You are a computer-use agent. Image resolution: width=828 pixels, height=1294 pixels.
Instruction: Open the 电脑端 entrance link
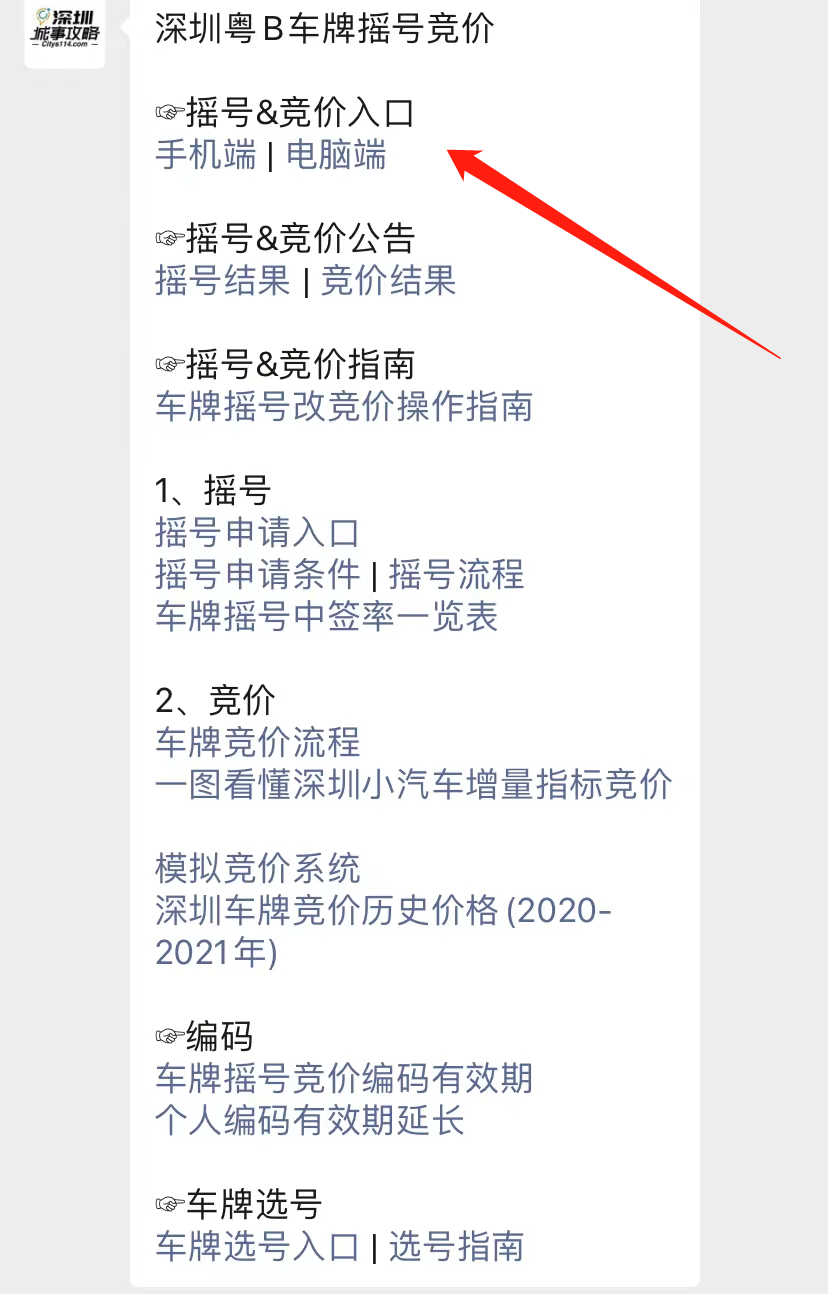[x=336, y=156]
